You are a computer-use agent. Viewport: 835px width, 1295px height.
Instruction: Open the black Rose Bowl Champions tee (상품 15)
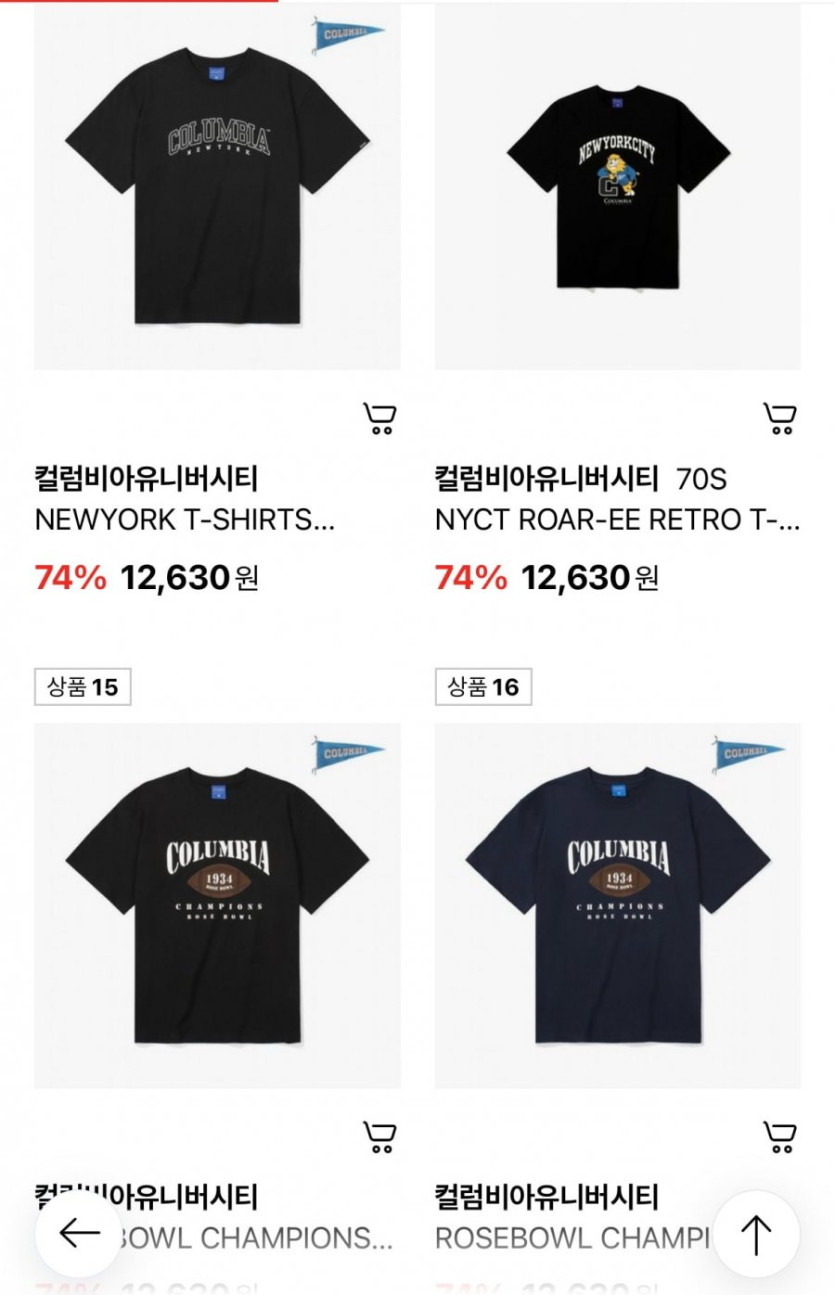[x=217, y=905]
